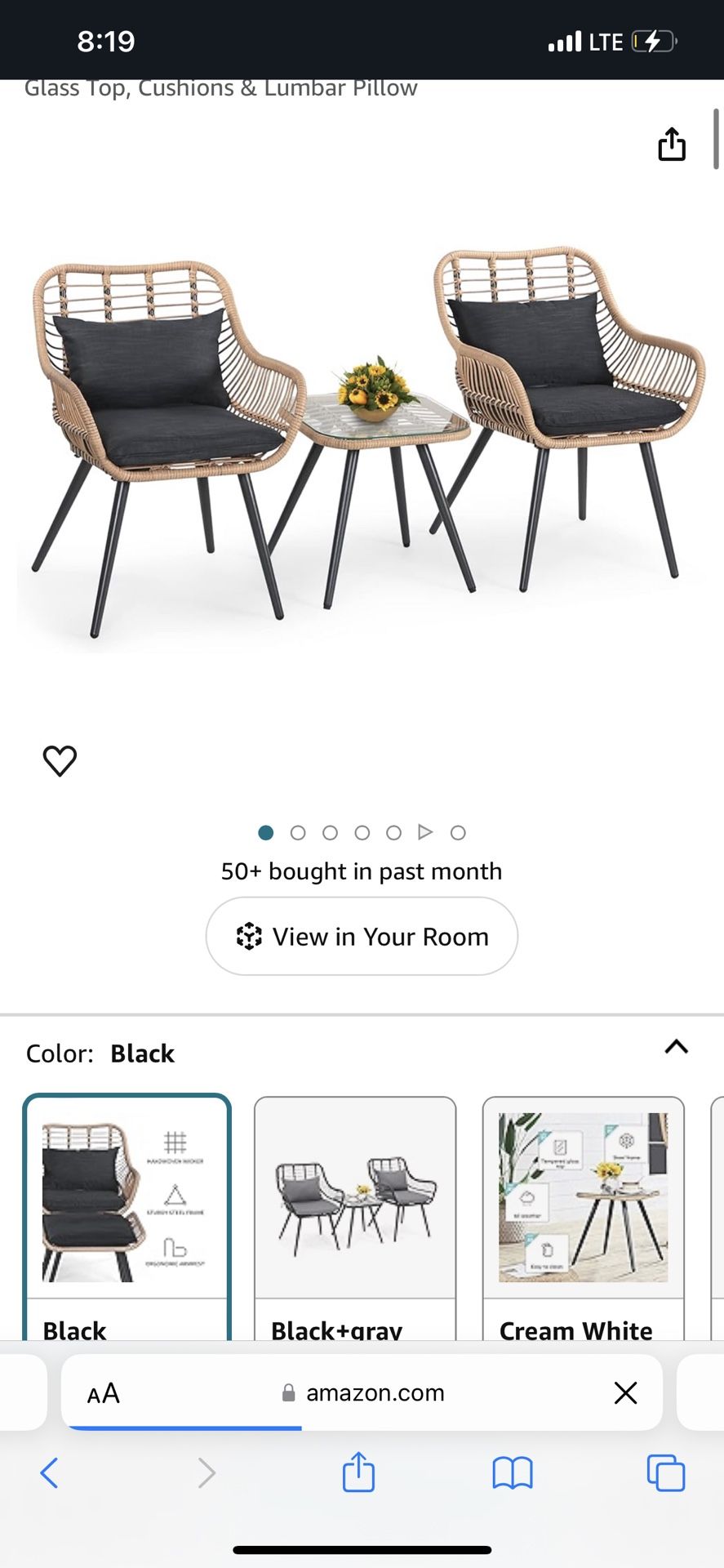Stop loading via the X in address bar

click(625, 1393)
